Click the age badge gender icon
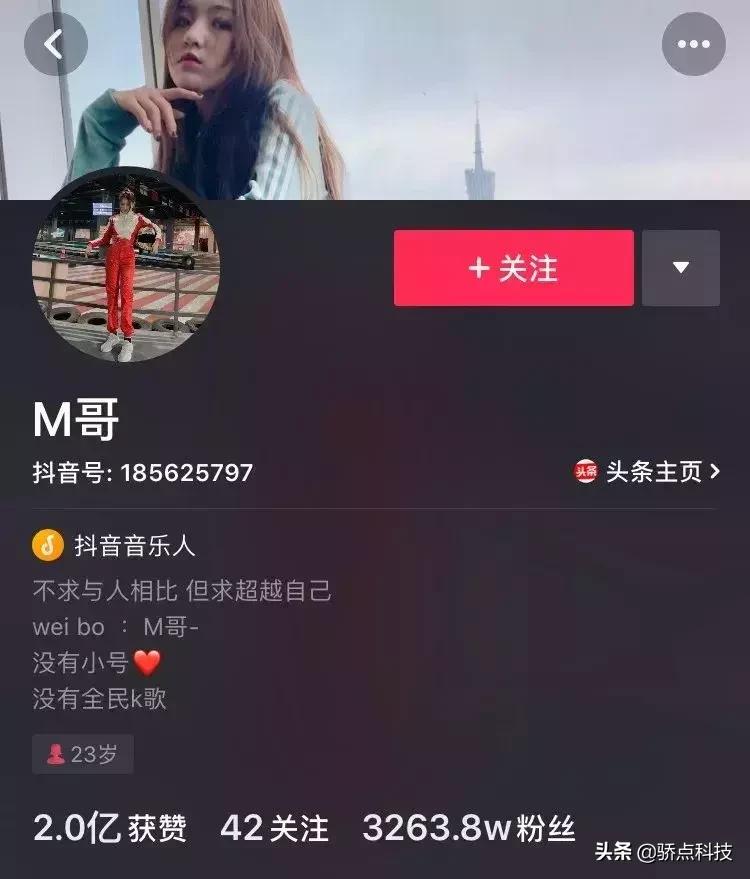Viewport: 750px width, 879px height. 52,755
